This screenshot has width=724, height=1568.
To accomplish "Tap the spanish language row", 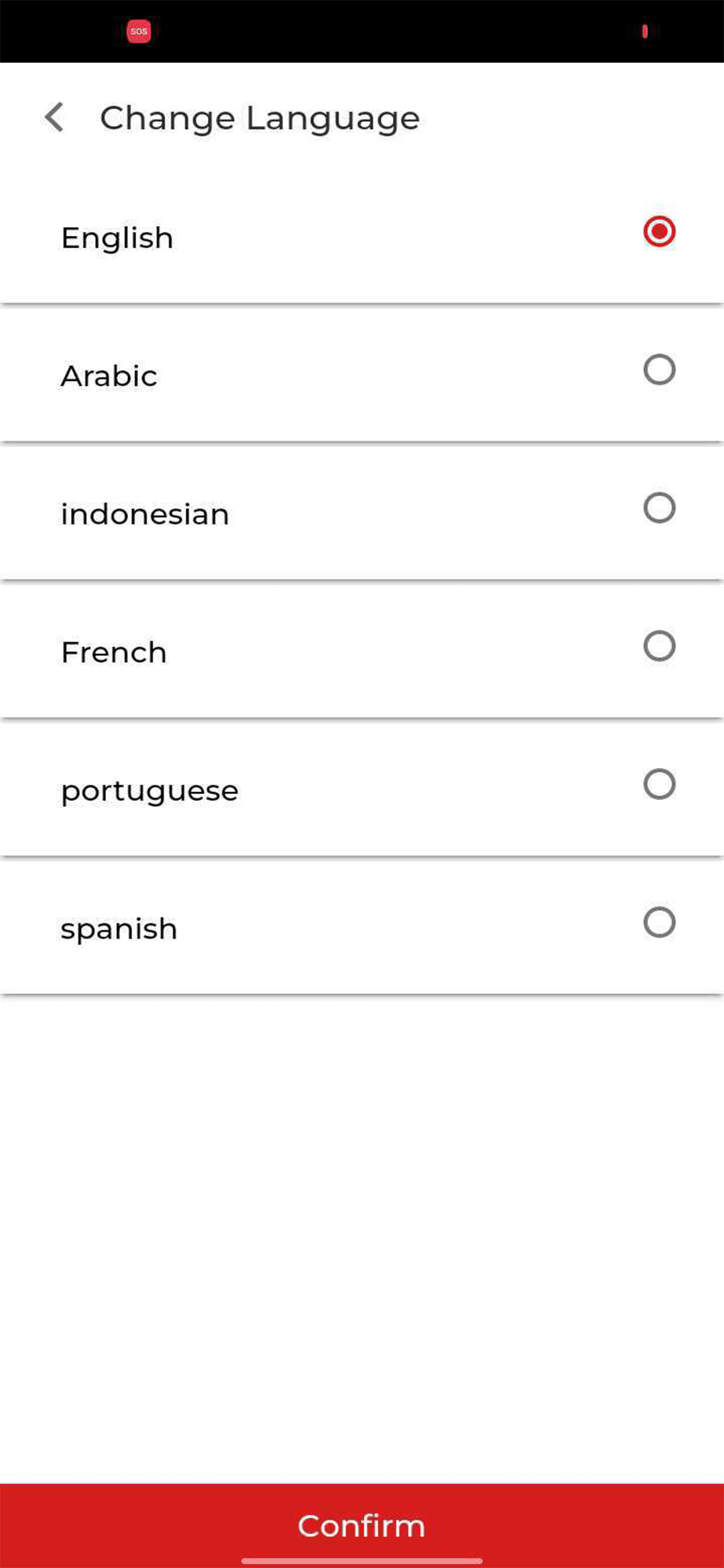I will (x=268, y=928).
